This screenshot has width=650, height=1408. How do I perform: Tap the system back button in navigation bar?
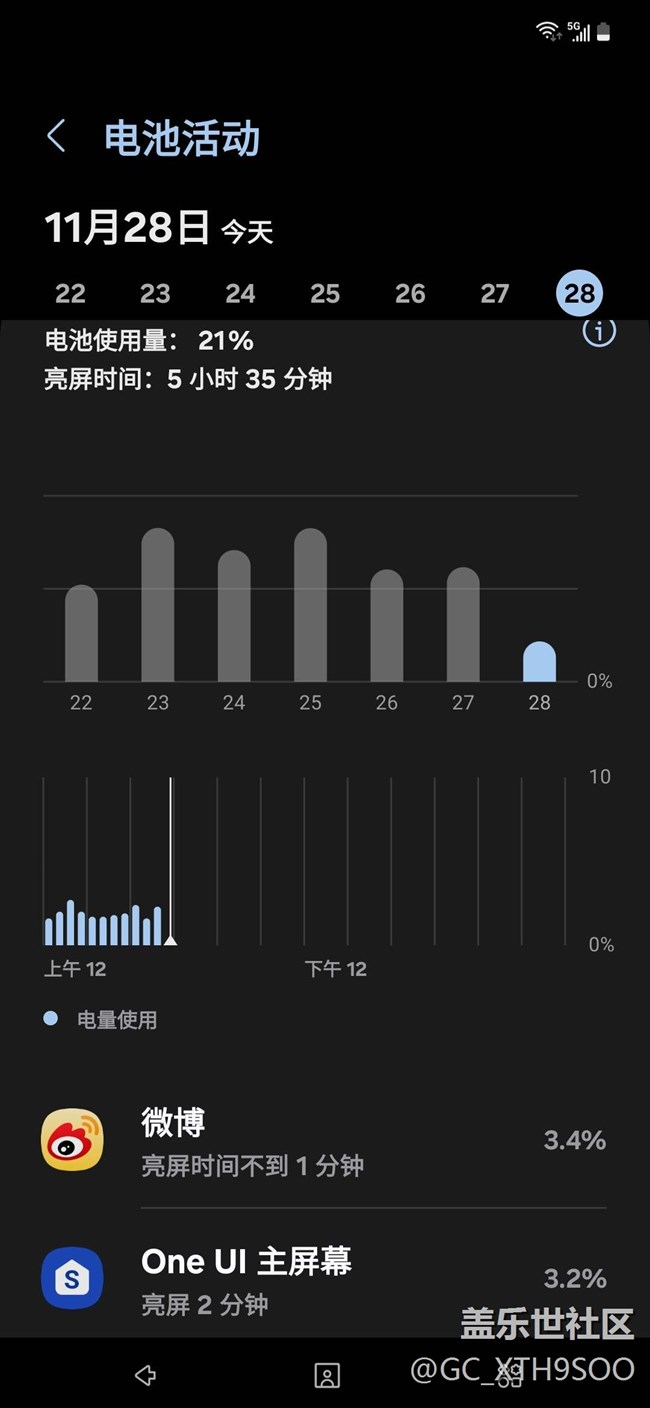[146, 1376]
